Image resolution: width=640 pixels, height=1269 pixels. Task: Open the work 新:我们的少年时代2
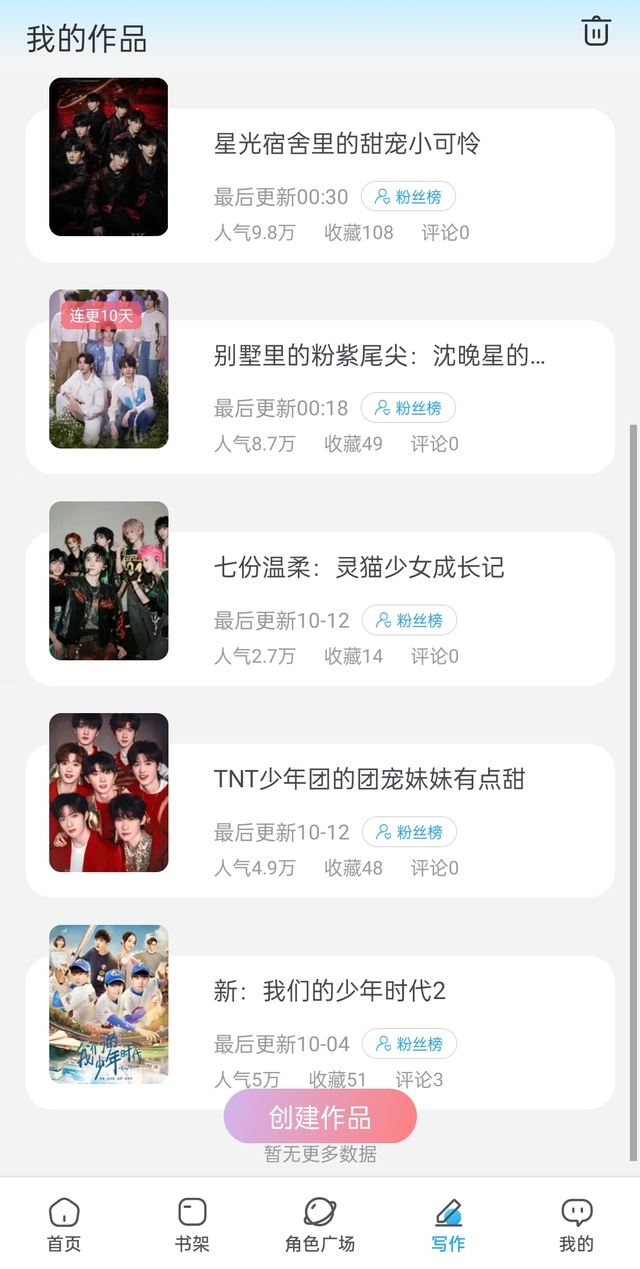point(320,1033)
